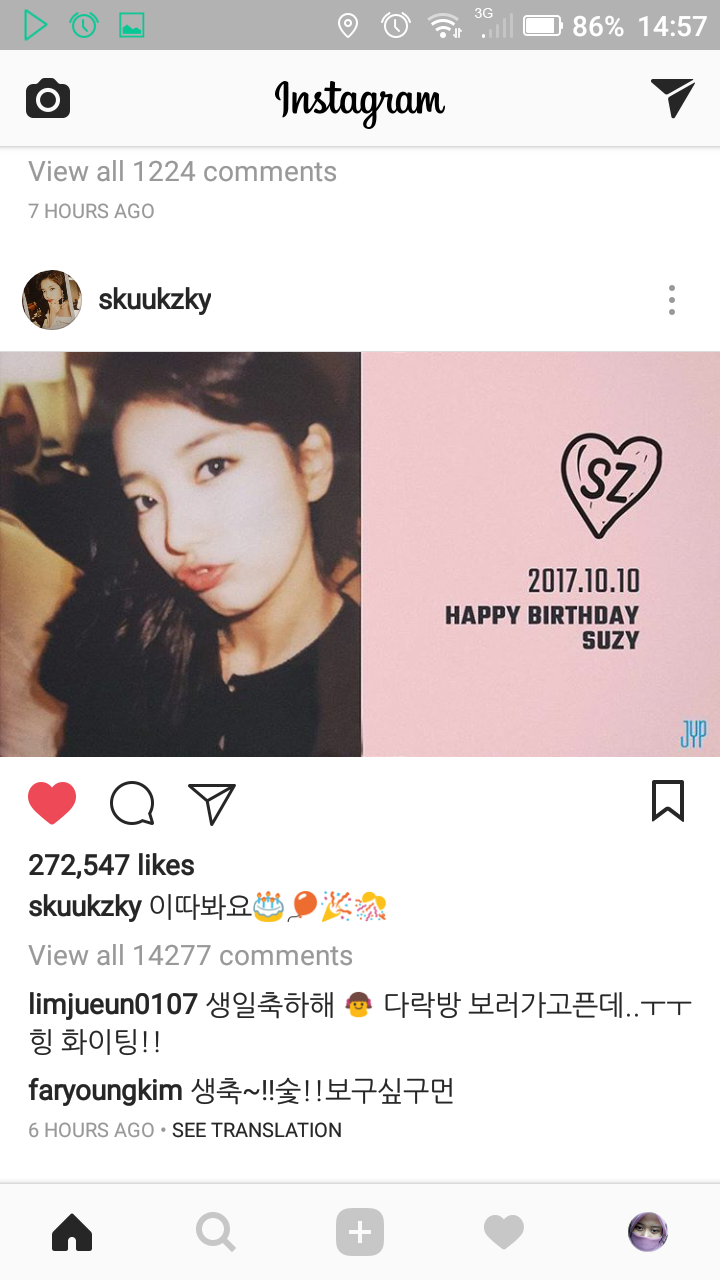Viewport: 720px width, 1280px height.
Task: Open the activity heart tab
Action: [x=504, y=1232]
